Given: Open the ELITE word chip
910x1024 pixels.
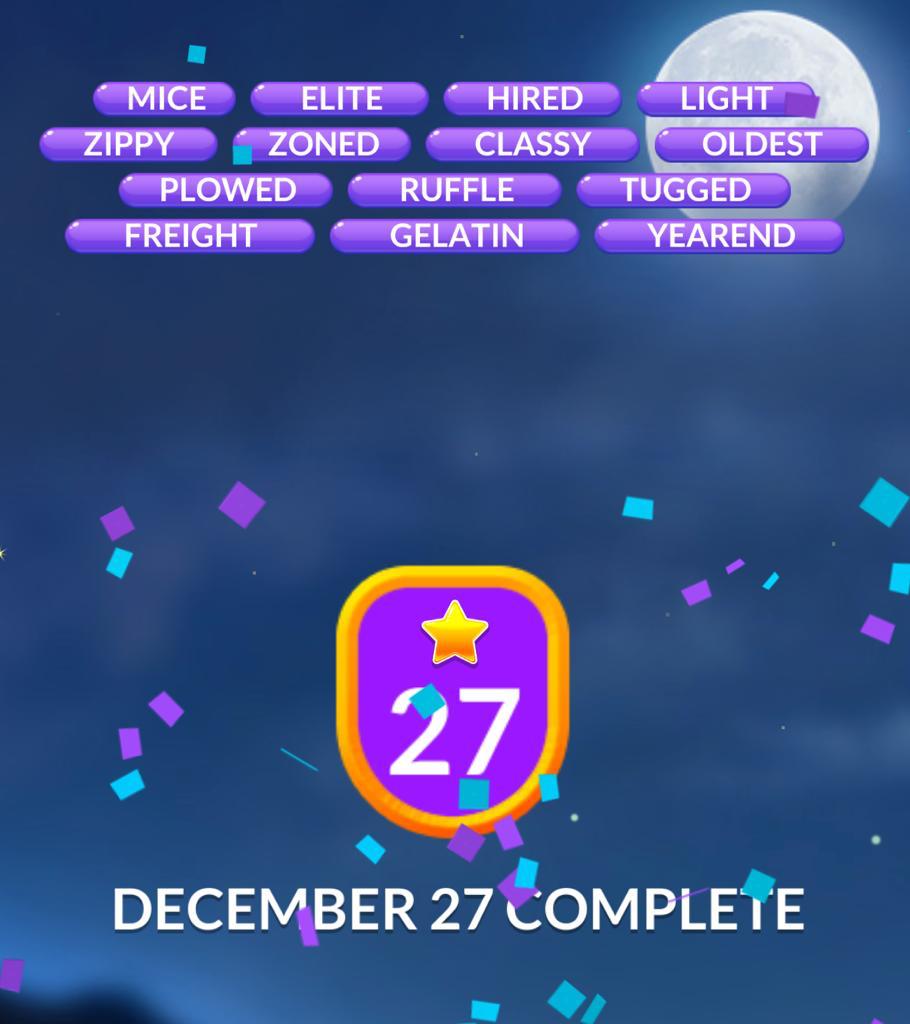Looking at the screenshot, I should [x=340, y=99].
